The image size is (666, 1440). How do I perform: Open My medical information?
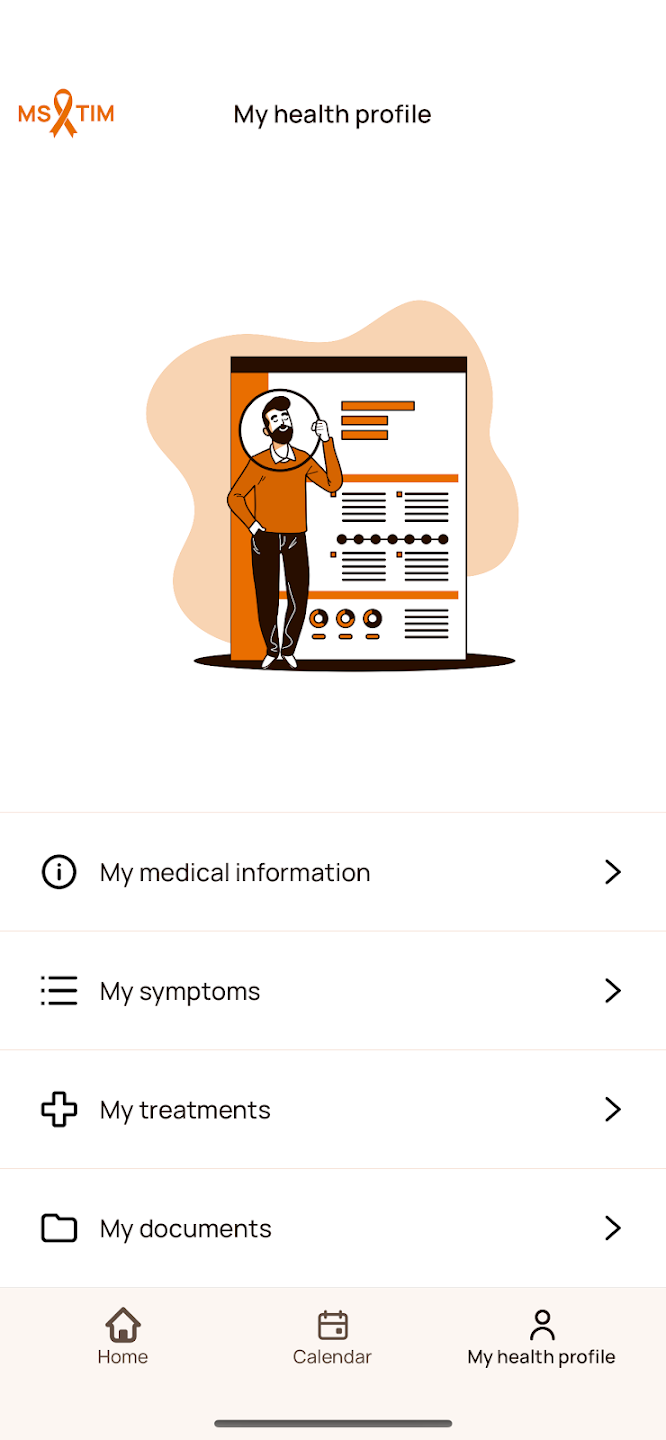coord(333,872)
